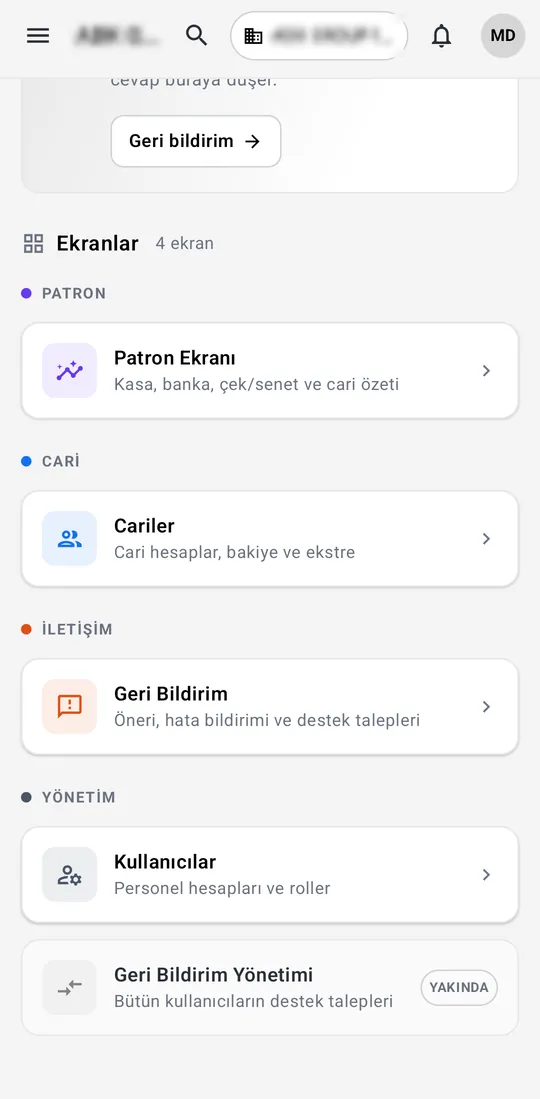Screen dimensions: 540x1099
Task: Open the hamburger drawer menu
Action: click(38, 35)
